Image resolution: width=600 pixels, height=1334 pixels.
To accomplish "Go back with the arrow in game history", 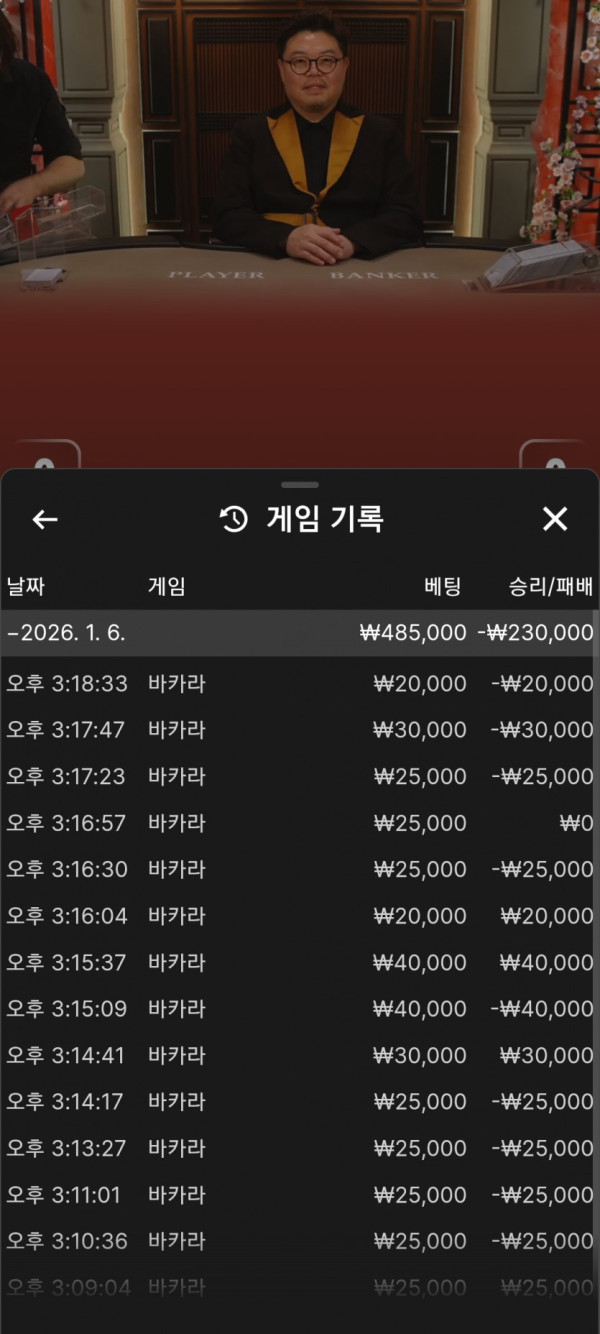I will (45, 519).
